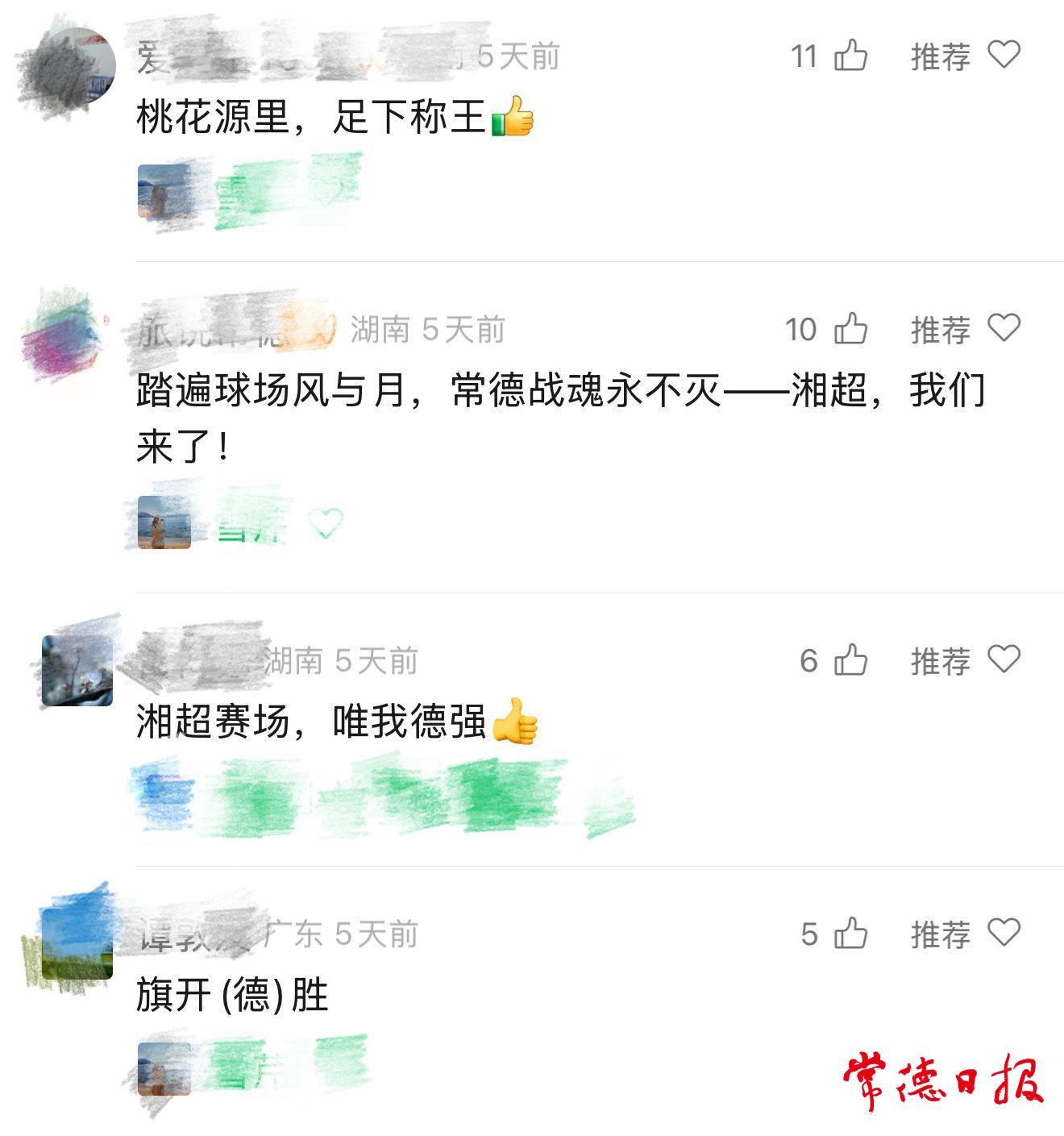
Task: Select 推荐 beside the 湘超赛场 comment
Action: (x=965, y=660)
